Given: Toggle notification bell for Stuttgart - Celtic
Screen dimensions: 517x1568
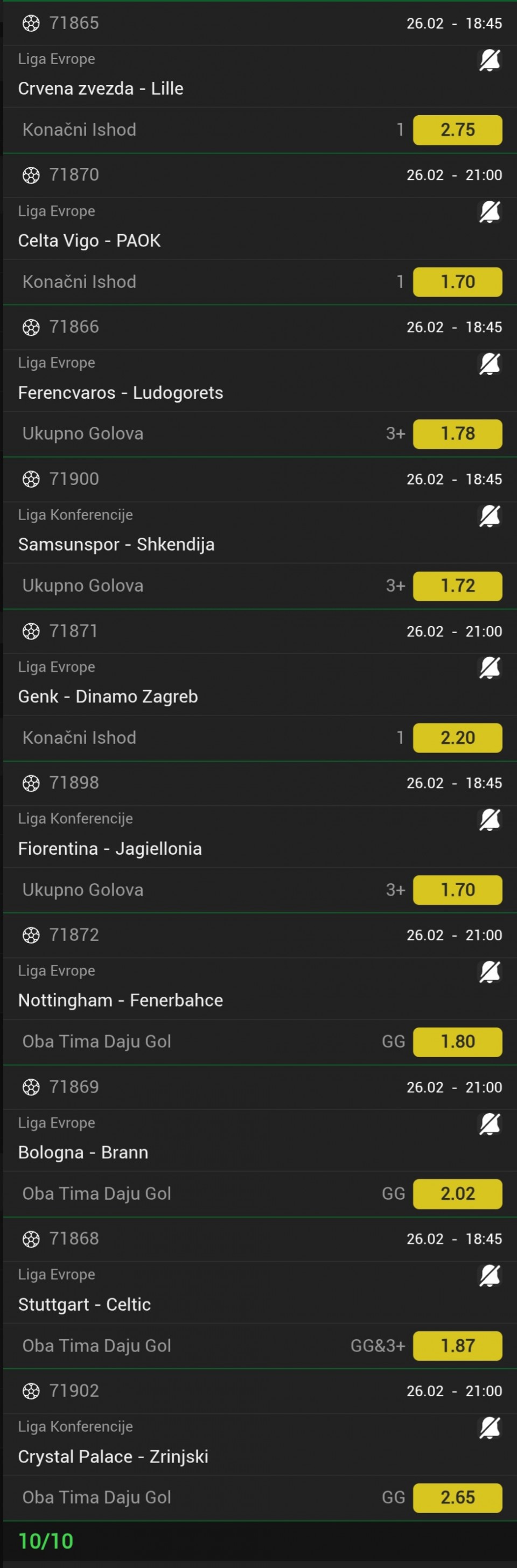Looking at the screenshot, I should pos(490,1275).
